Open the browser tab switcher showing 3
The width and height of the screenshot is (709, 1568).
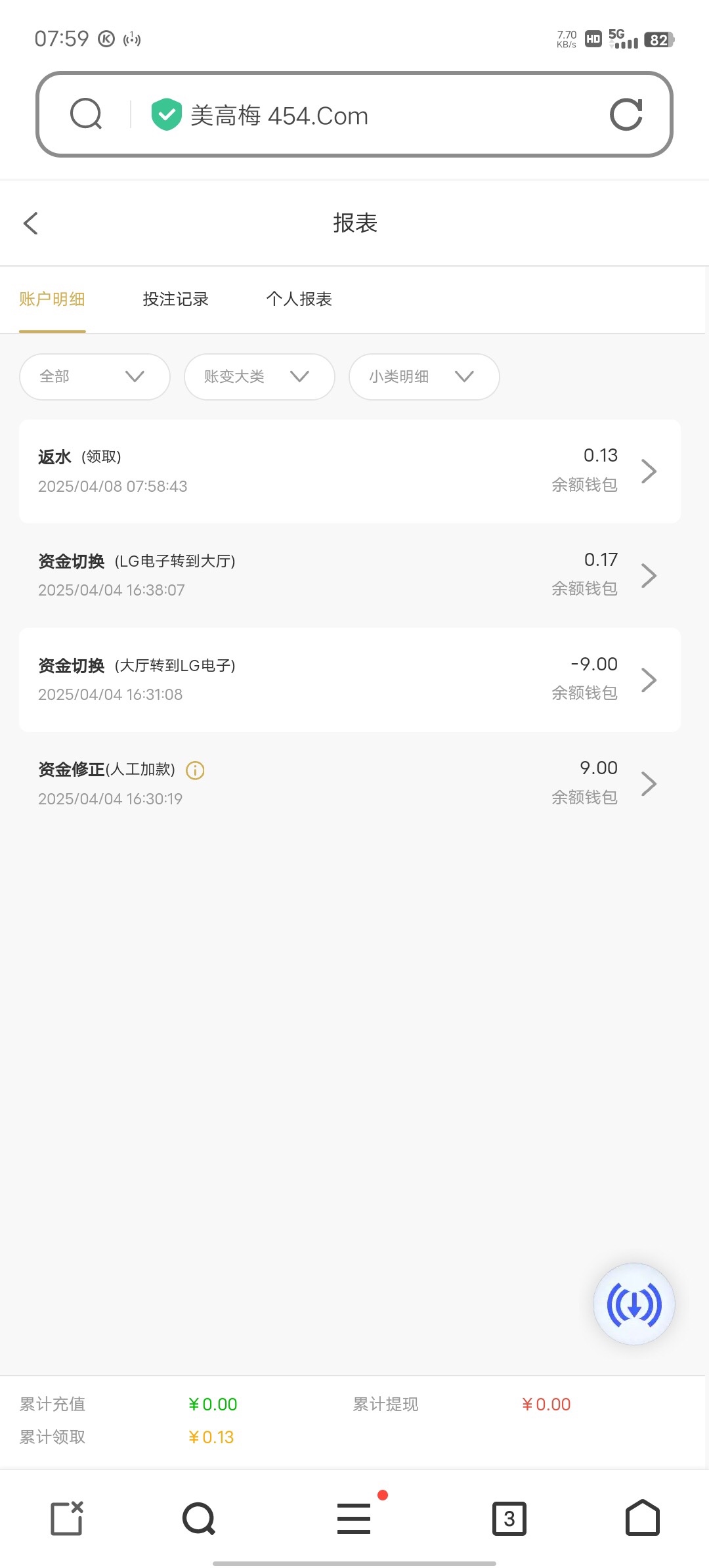[x=509, y=1518]
